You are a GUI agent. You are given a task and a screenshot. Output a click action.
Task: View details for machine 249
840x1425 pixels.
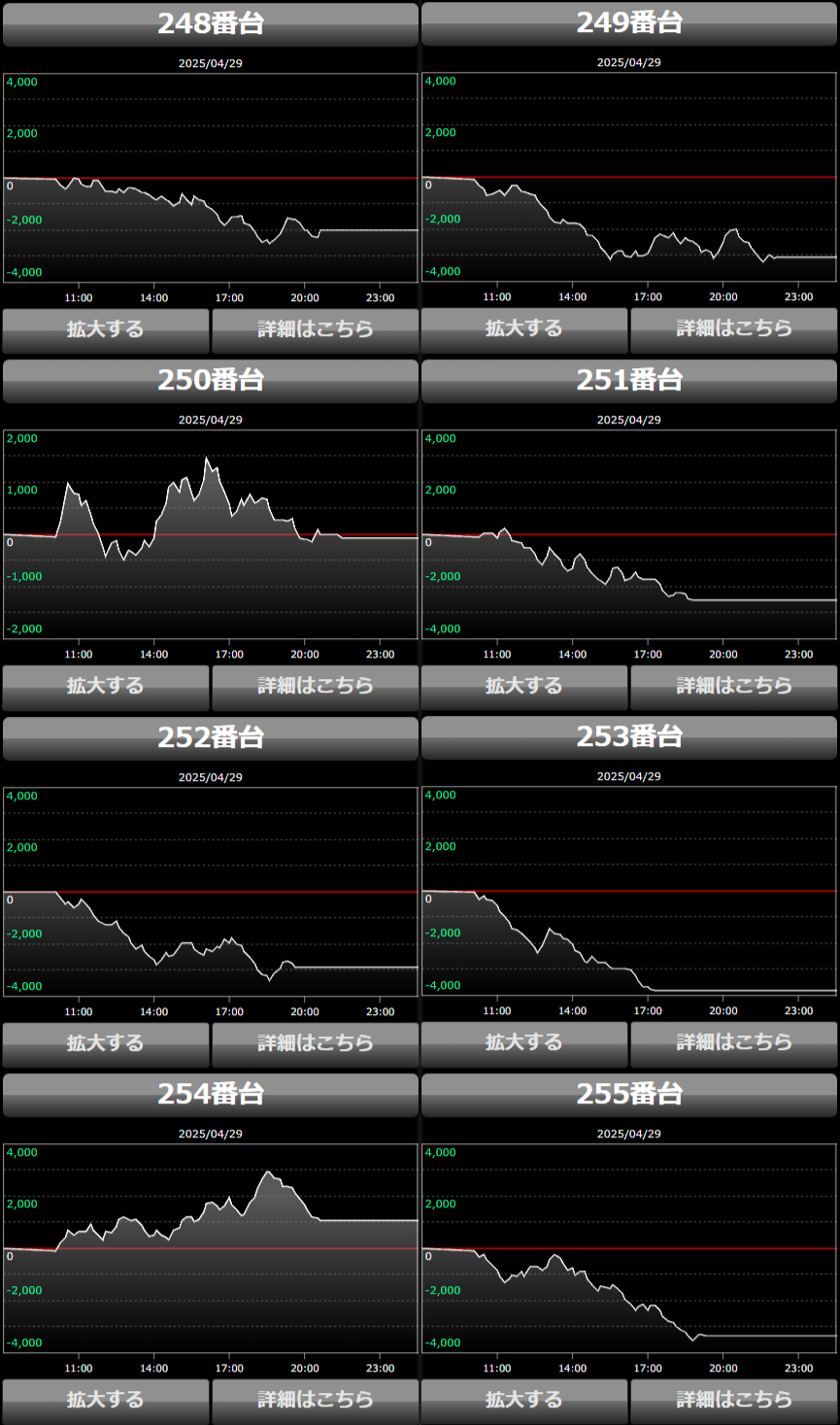(733, 330)
